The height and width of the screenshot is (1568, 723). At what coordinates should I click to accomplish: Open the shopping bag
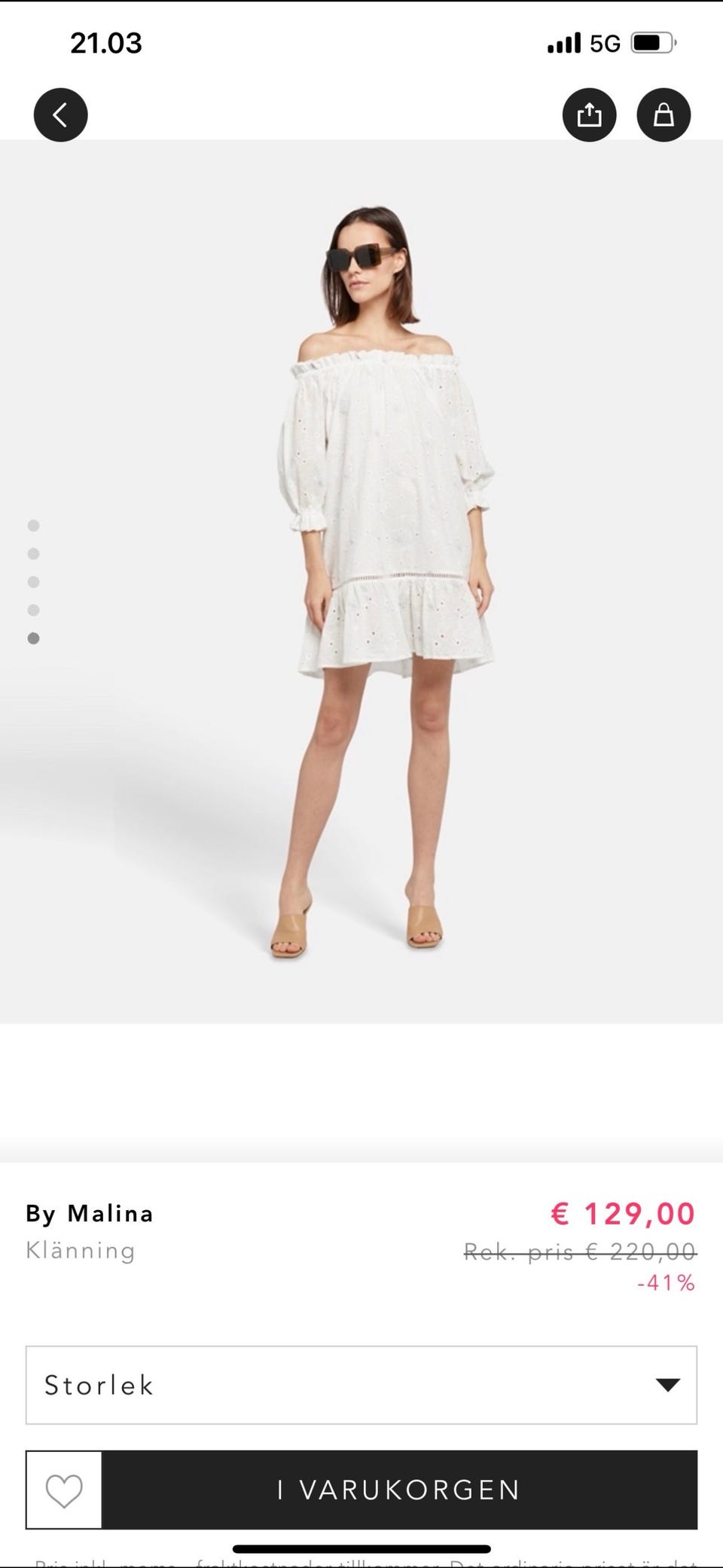[x=664, y=115]
